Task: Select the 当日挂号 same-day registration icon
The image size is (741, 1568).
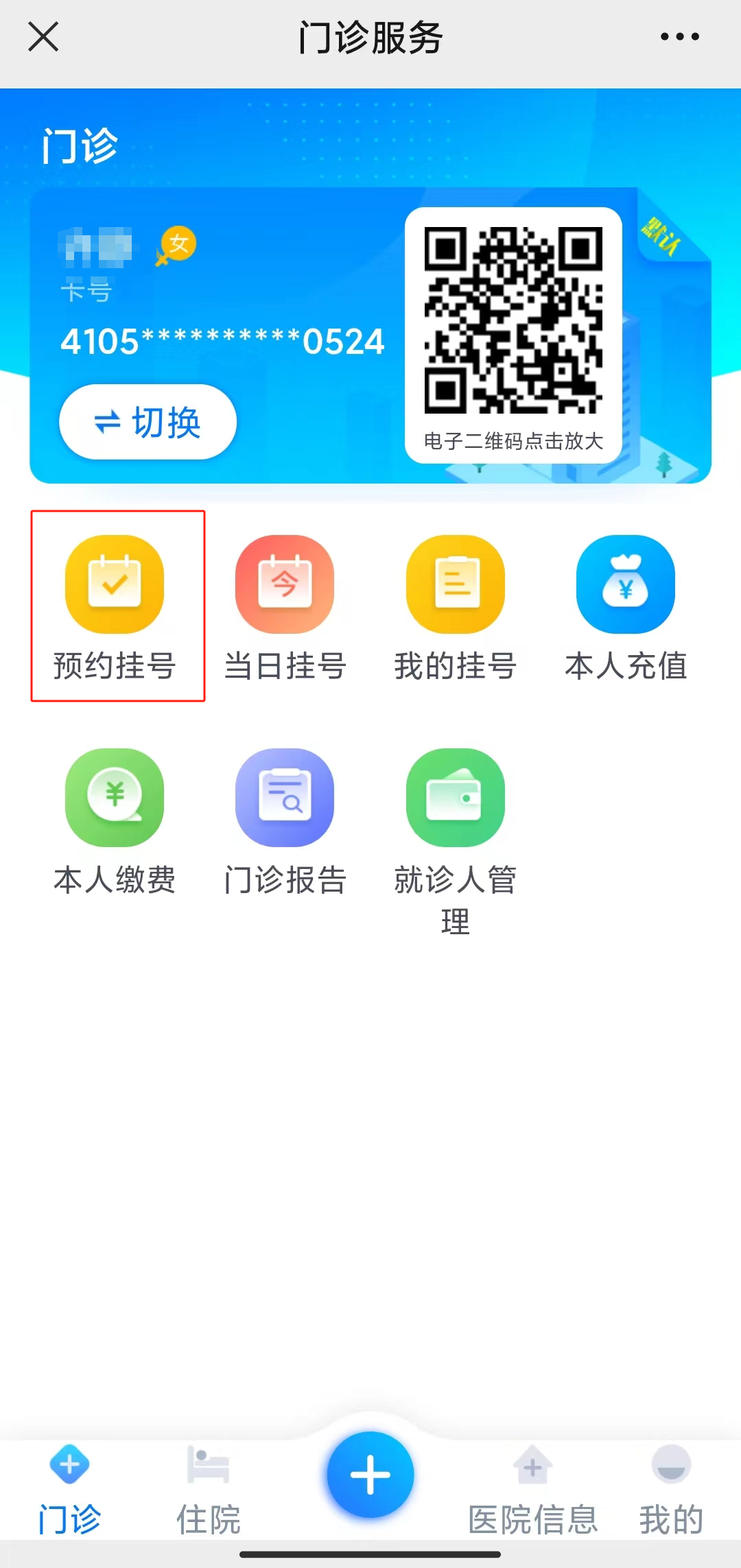Action: point(285,586)
